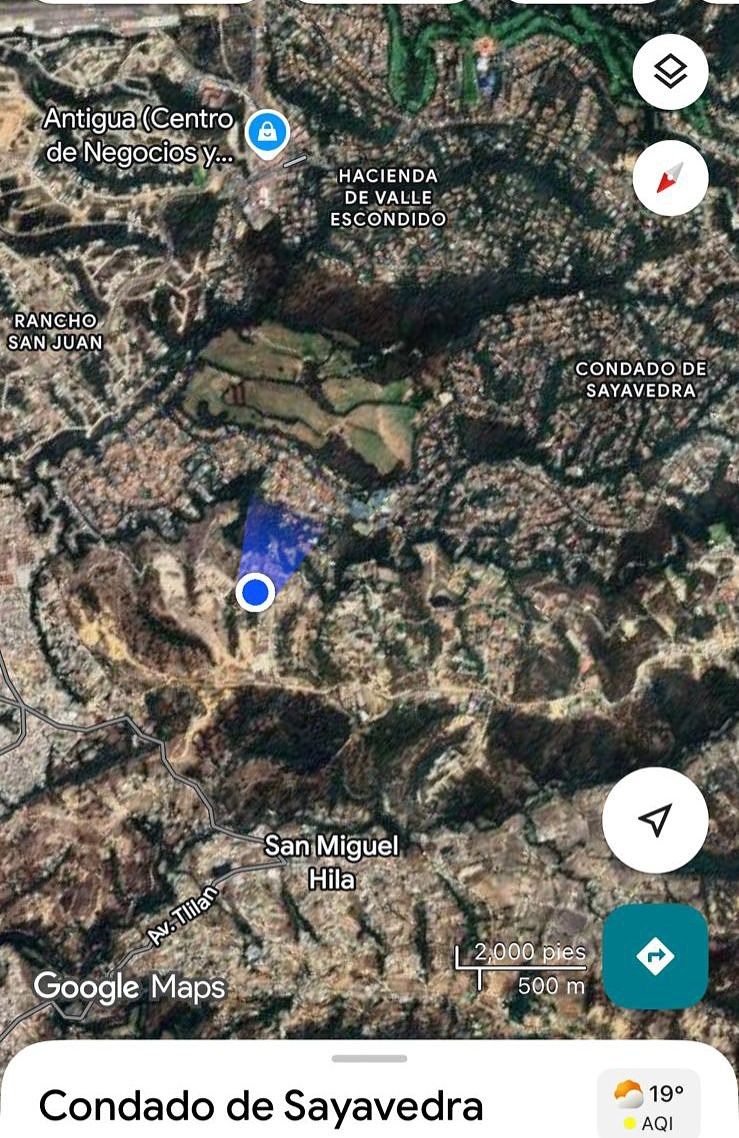Select the Condado de Sayavedra map label
739x1138 pixels.
pos(641,381)
